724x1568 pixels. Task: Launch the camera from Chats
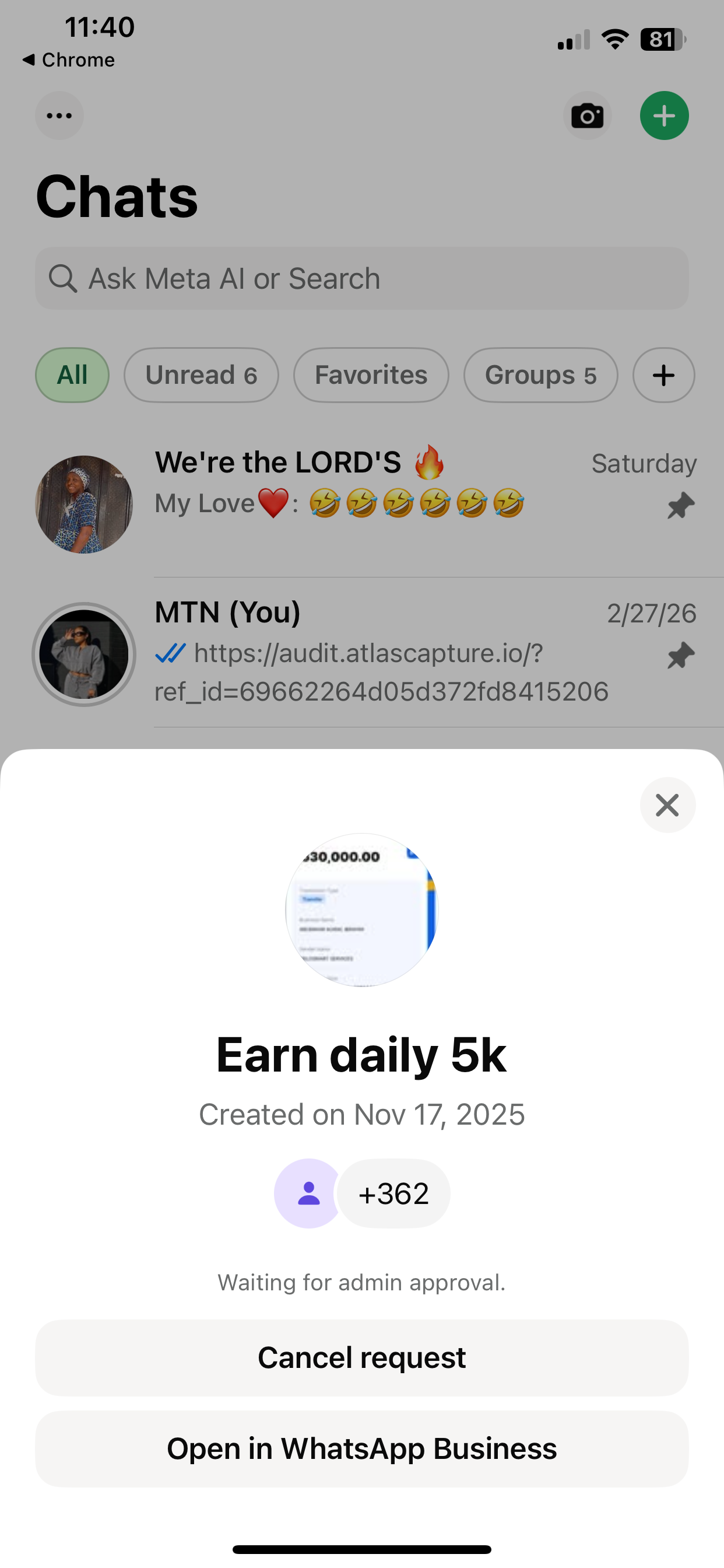point(587,116)
